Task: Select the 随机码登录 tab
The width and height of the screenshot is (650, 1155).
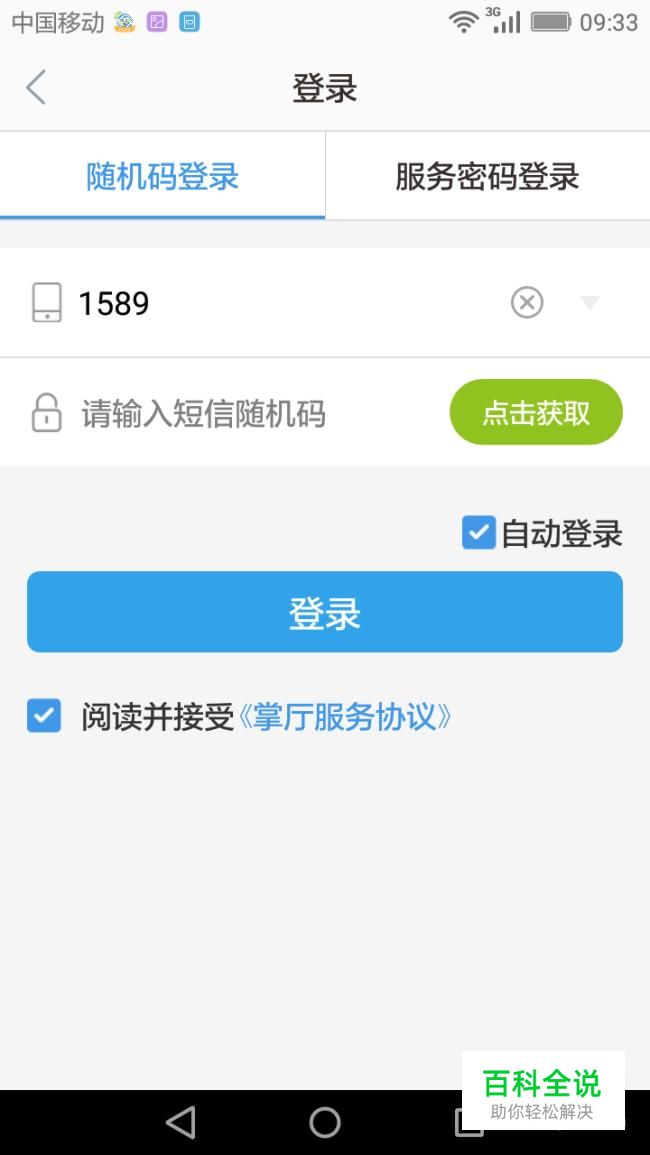Action: tap(162, 177)
